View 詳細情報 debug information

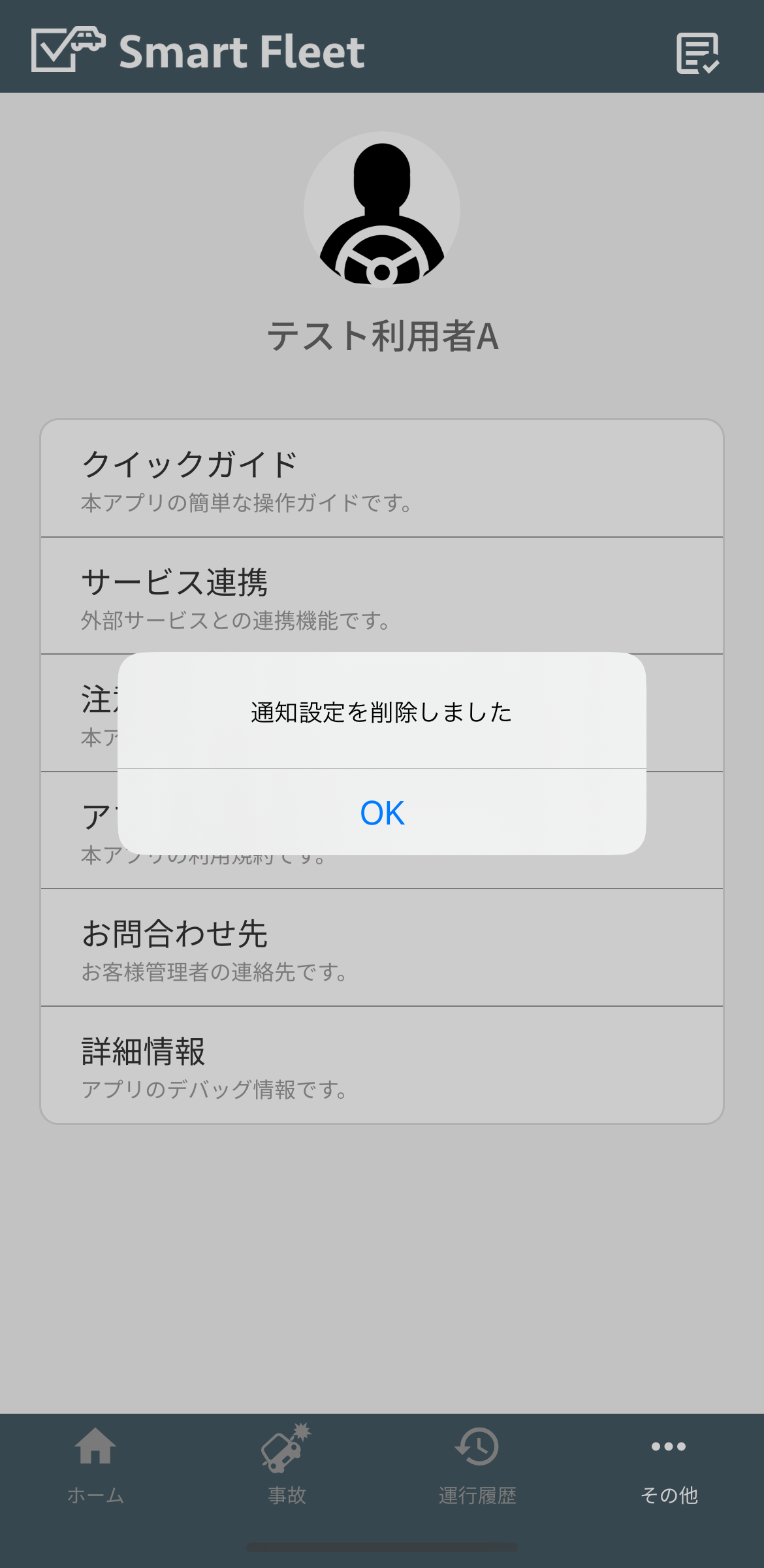pos(382,1066)
